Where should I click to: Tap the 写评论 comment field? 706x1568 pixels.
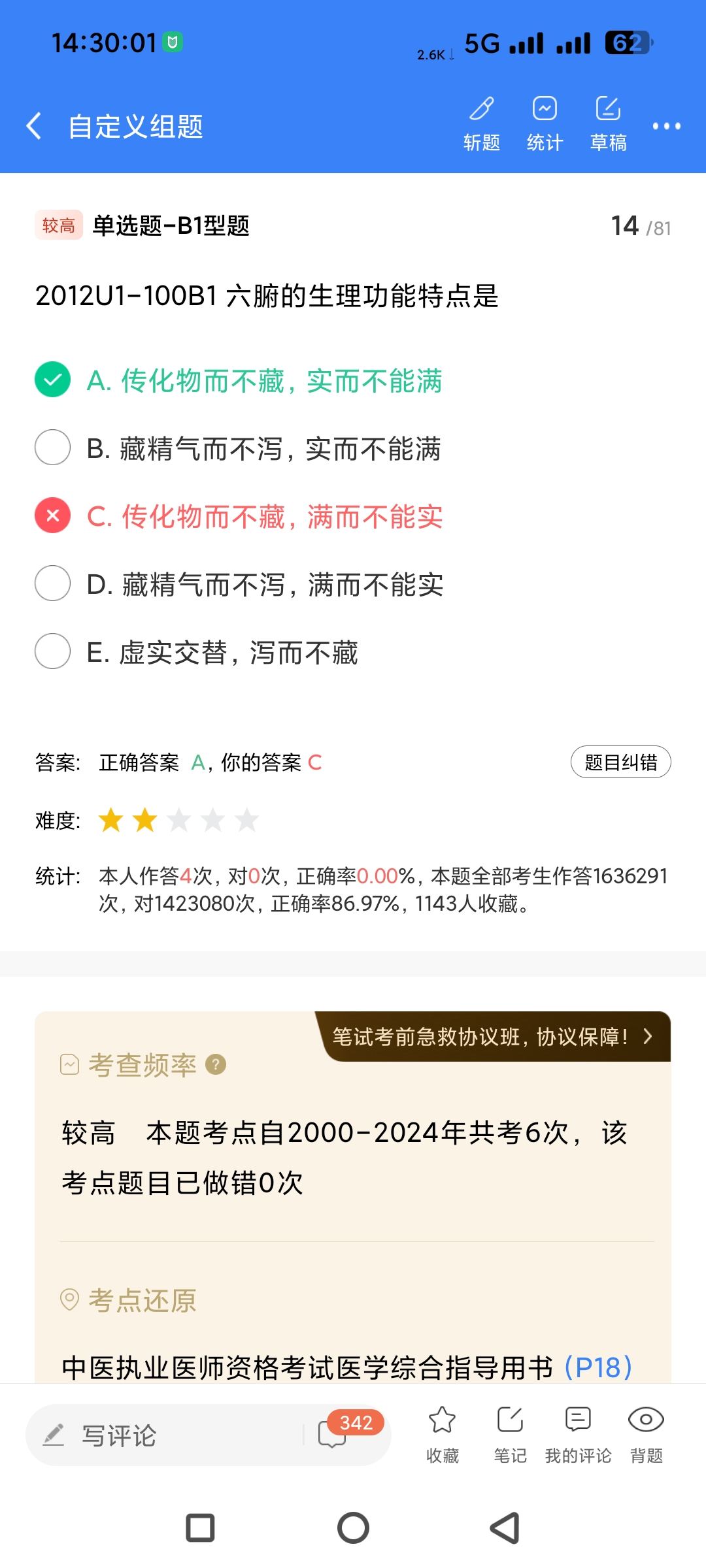163,1435
